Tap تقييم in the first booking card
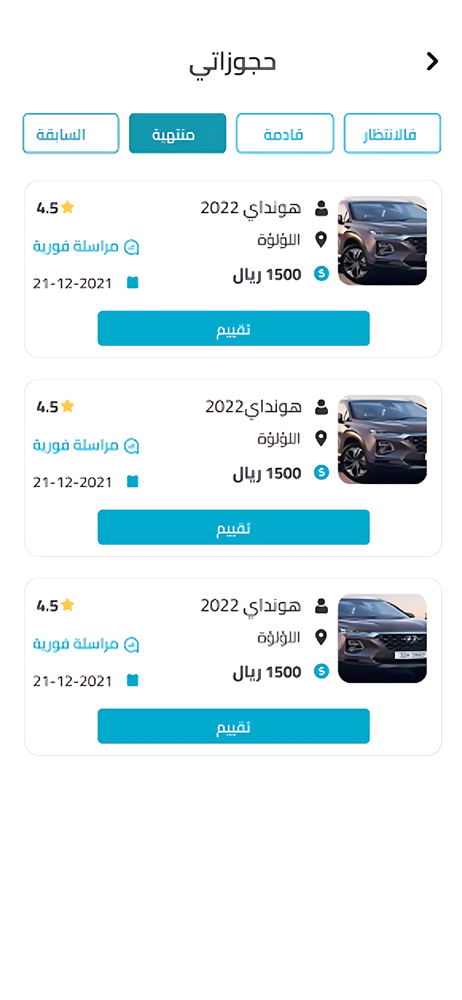 pos(234,328)
